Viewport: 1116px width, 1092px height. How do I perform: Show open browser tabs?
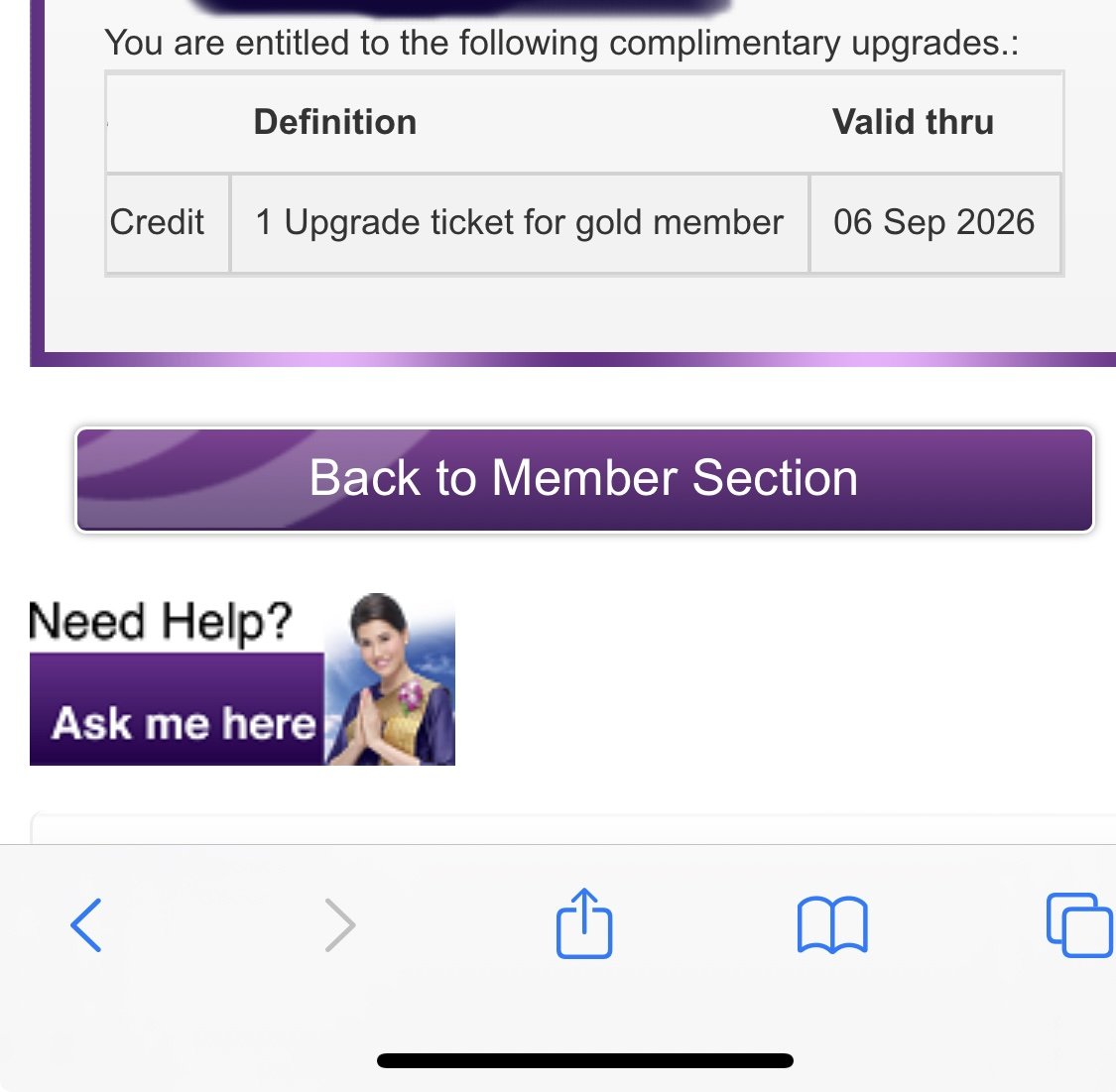pos(1078,924)
